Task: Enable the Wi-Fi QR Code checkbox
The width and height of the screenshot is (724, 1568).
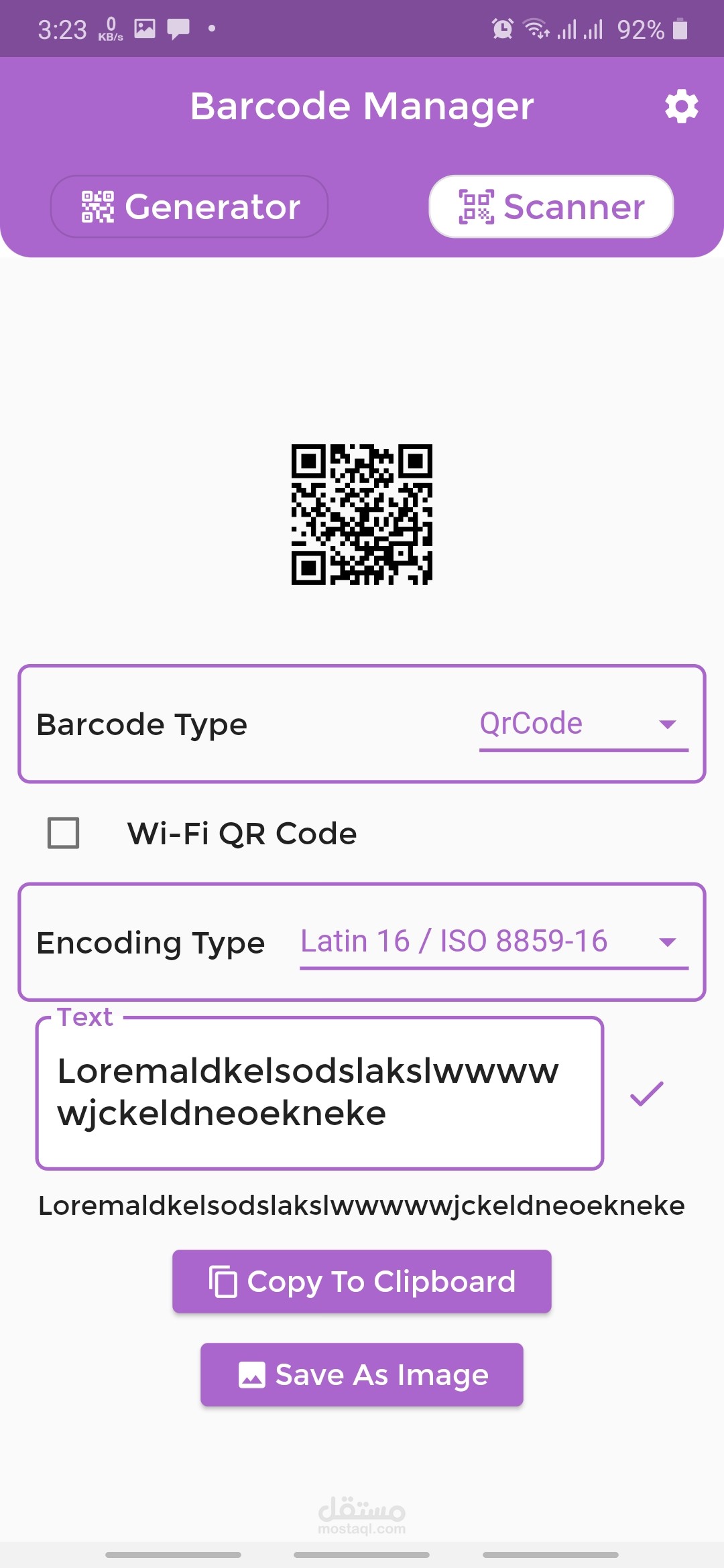Action: click(64, 833)
